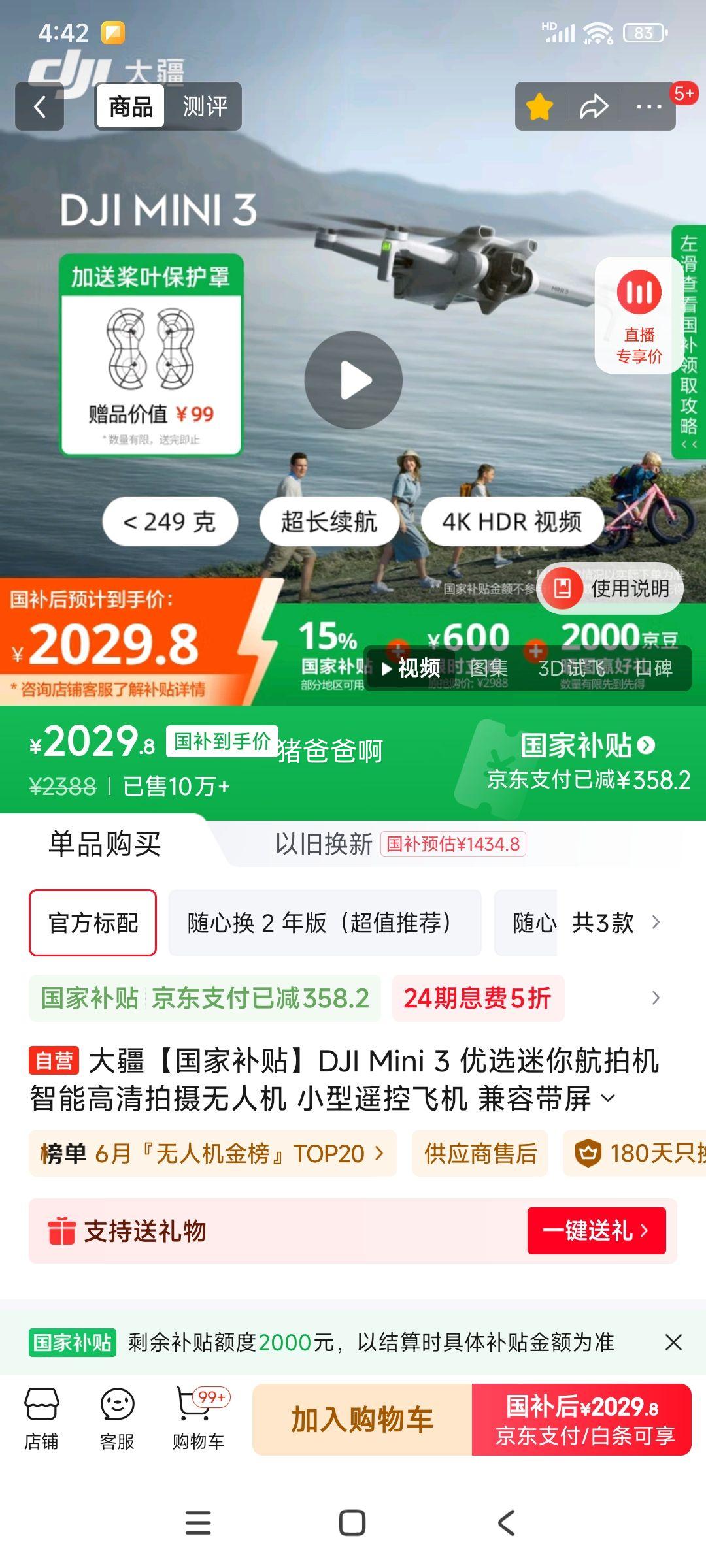The image size is (706, 1568).
Task: Switch media to 图集 gallery
Action: click(488, 668)
